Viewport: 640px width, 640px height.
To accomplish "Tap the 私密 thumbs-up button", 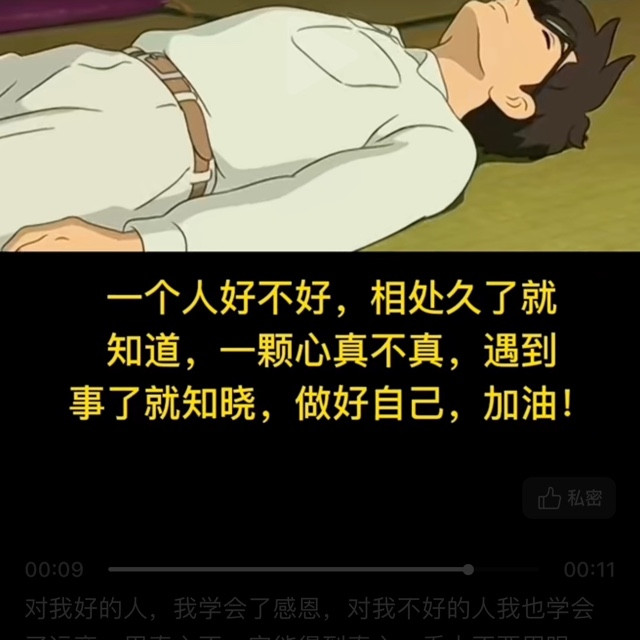I will pyautogui.click(x=569, y=498).
